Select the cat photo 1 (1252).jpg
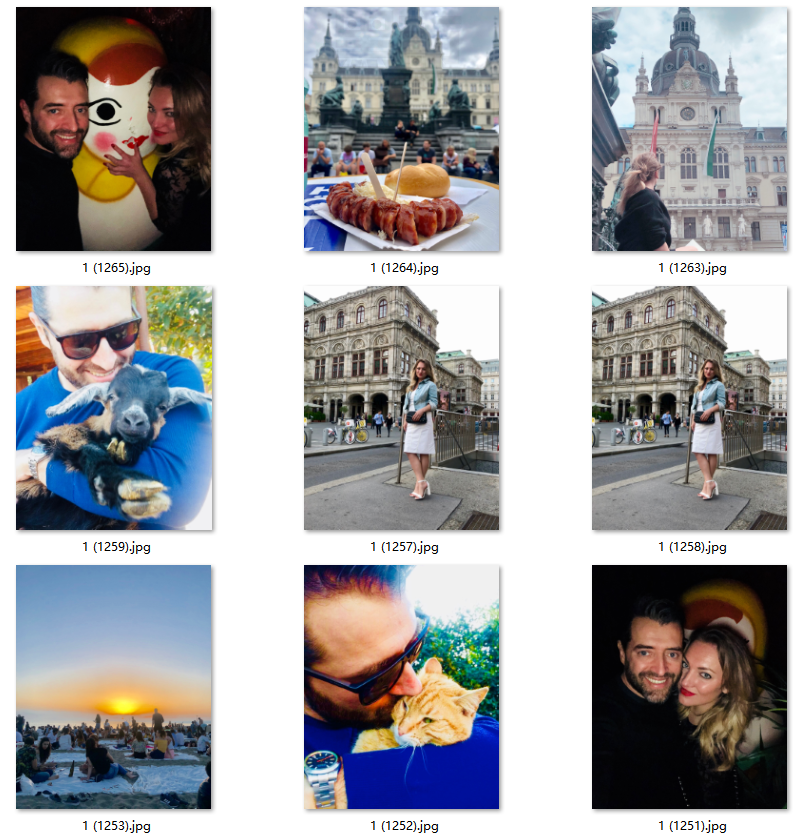This screenshot has height=834, width=793. (x=401, y=687)
